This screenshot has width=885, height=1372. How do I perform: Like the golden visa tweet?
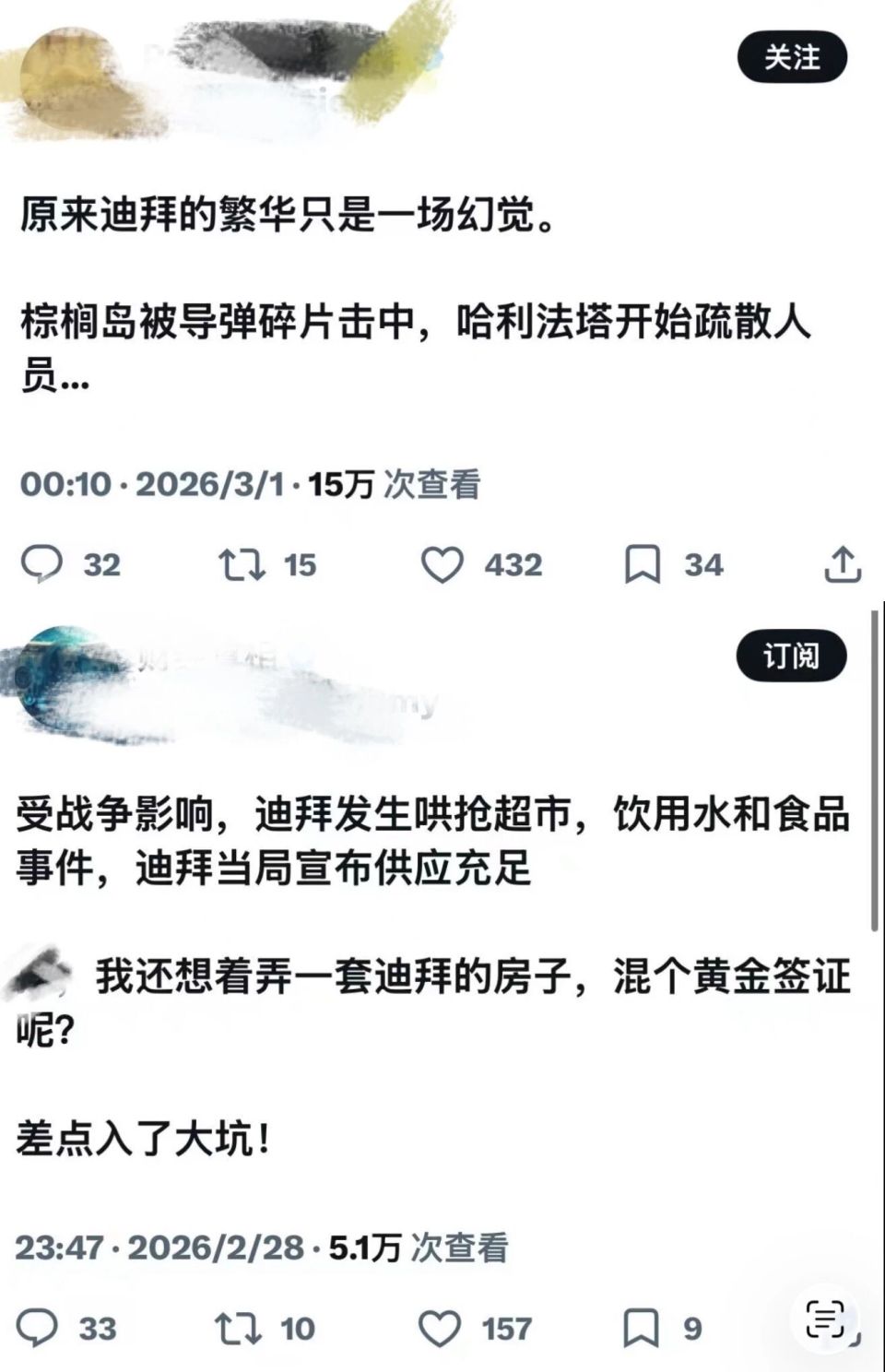tap(443, 1330)
